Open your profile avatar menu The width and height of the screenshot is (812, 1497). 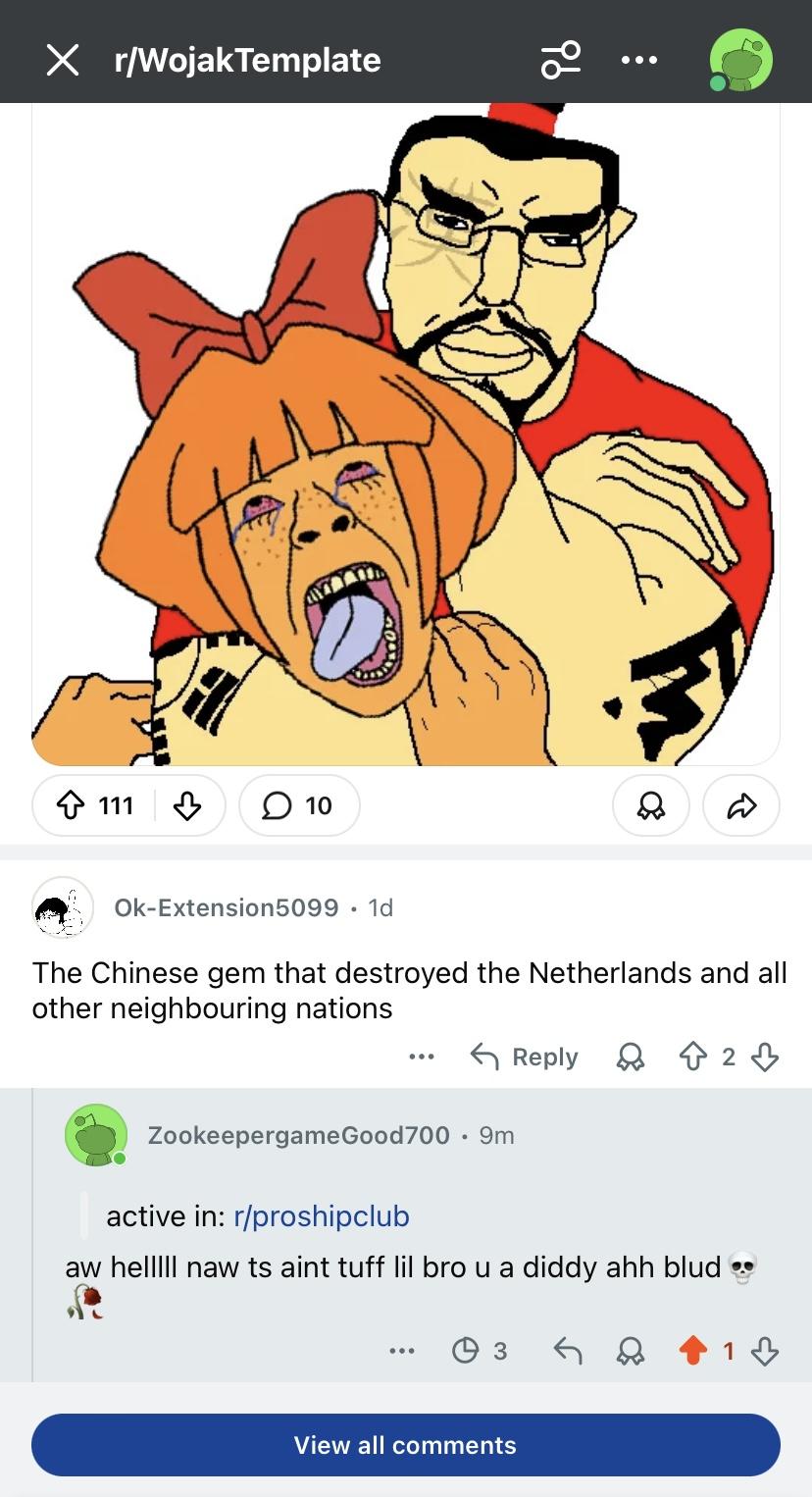click(x=740, y=60)
